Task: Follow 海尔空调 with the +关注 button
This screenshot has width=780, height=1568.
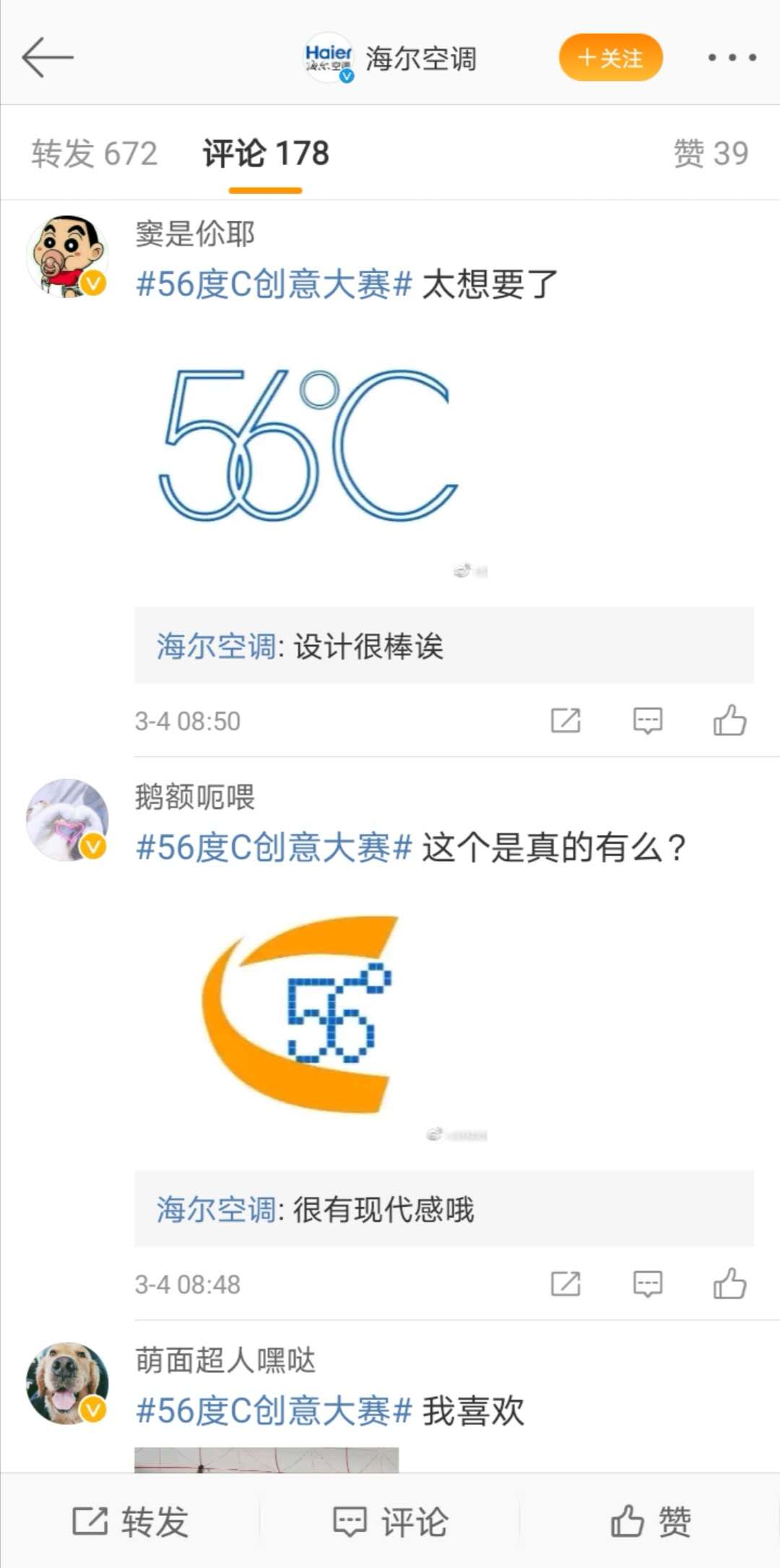Action: point(610,58)
